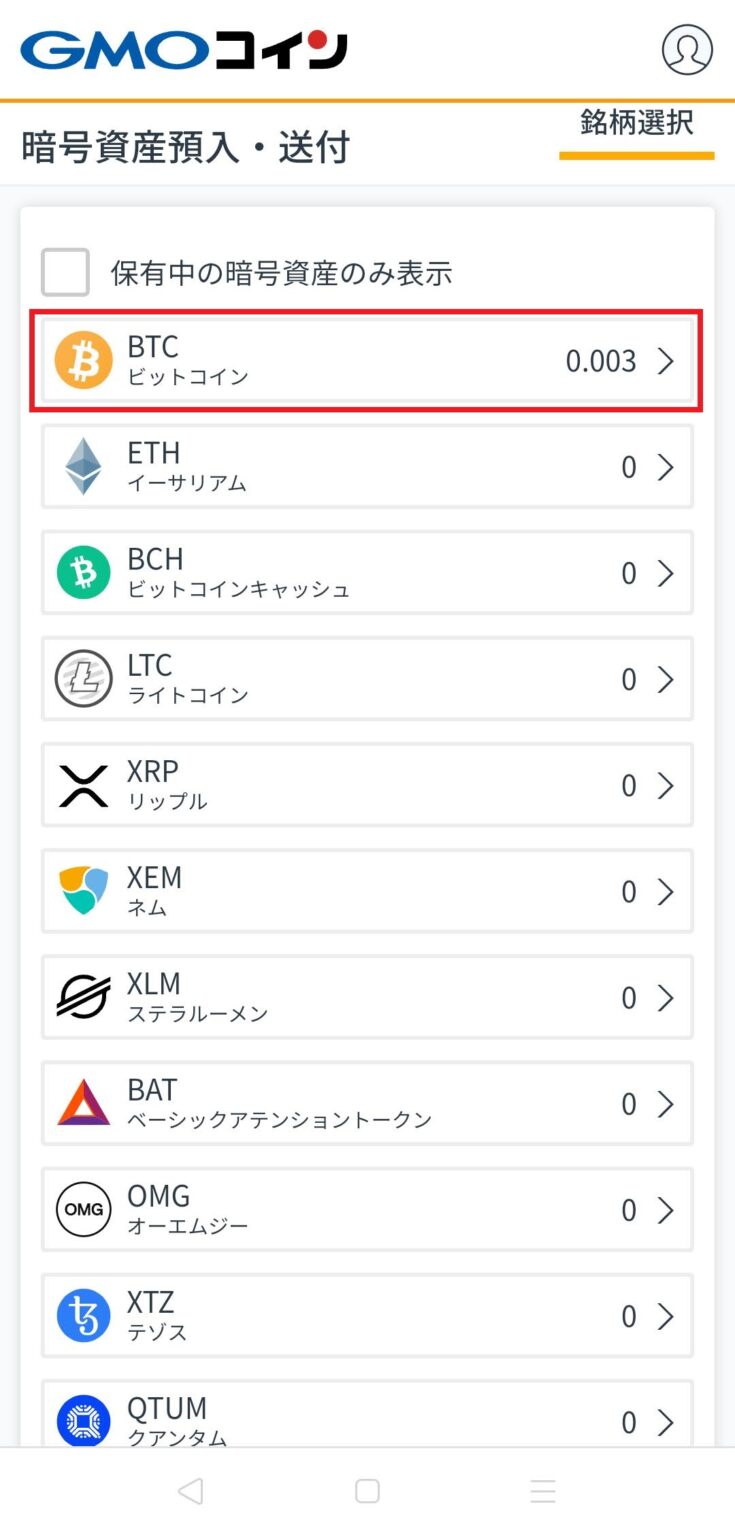Viewport: 735px width, 1536px height.
Task: Expand the QTUM row chevron
Action: (x=666, y=1421)
